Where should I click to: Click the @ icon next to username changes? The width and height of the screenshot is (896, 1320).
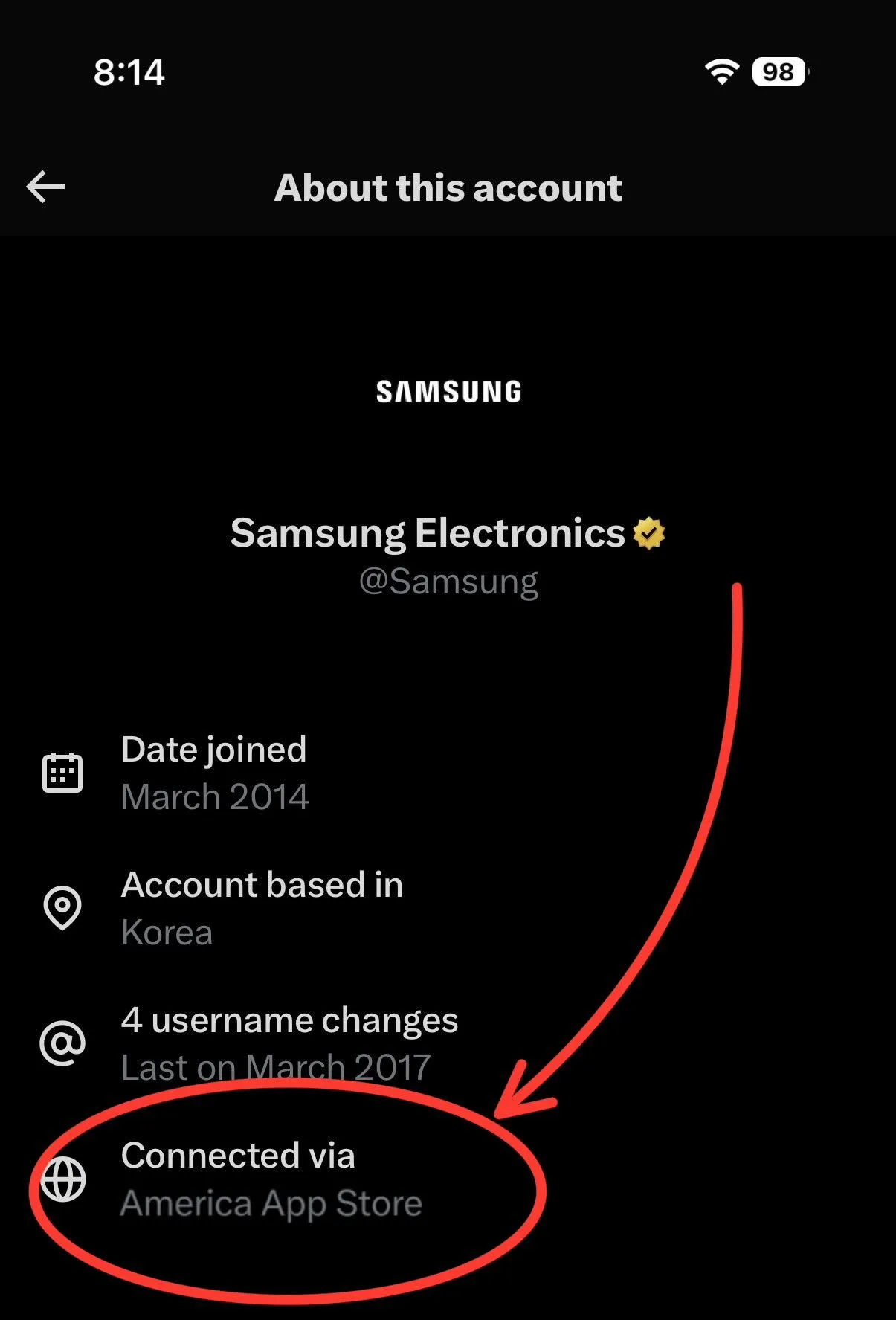[x=64, y=1041]
